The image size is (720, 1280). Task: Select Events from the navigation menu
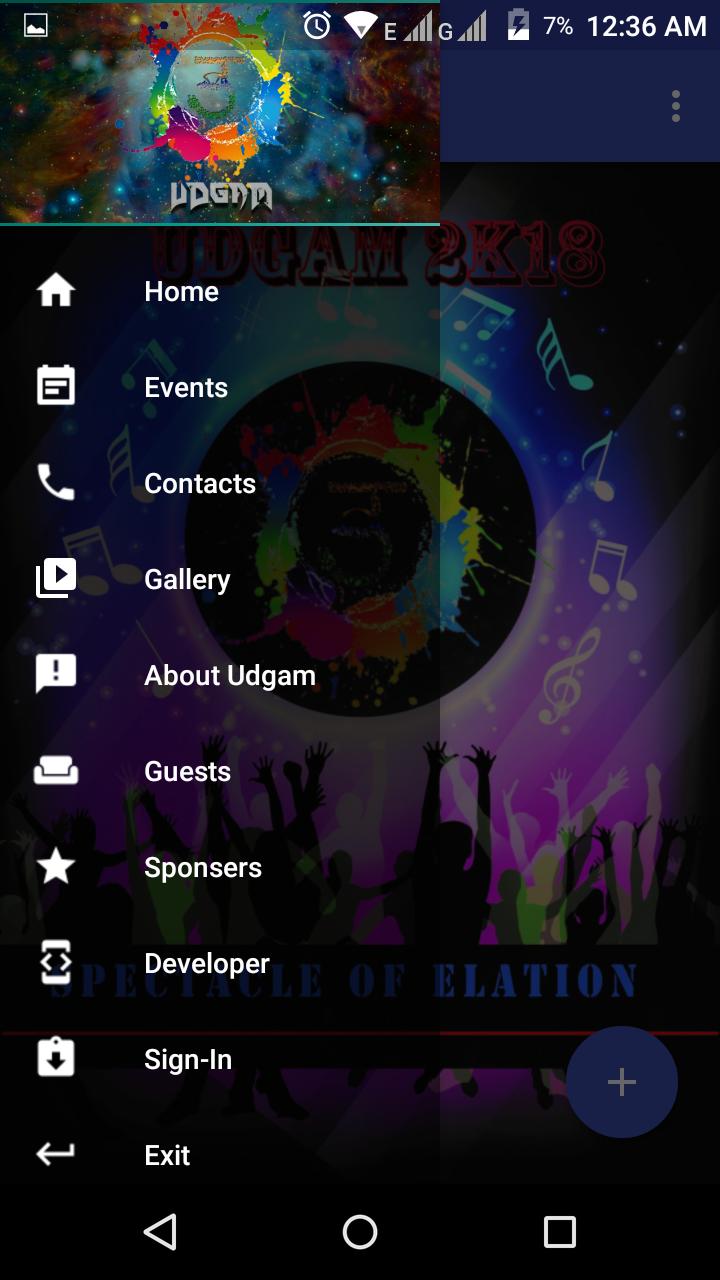coord(186,387)
